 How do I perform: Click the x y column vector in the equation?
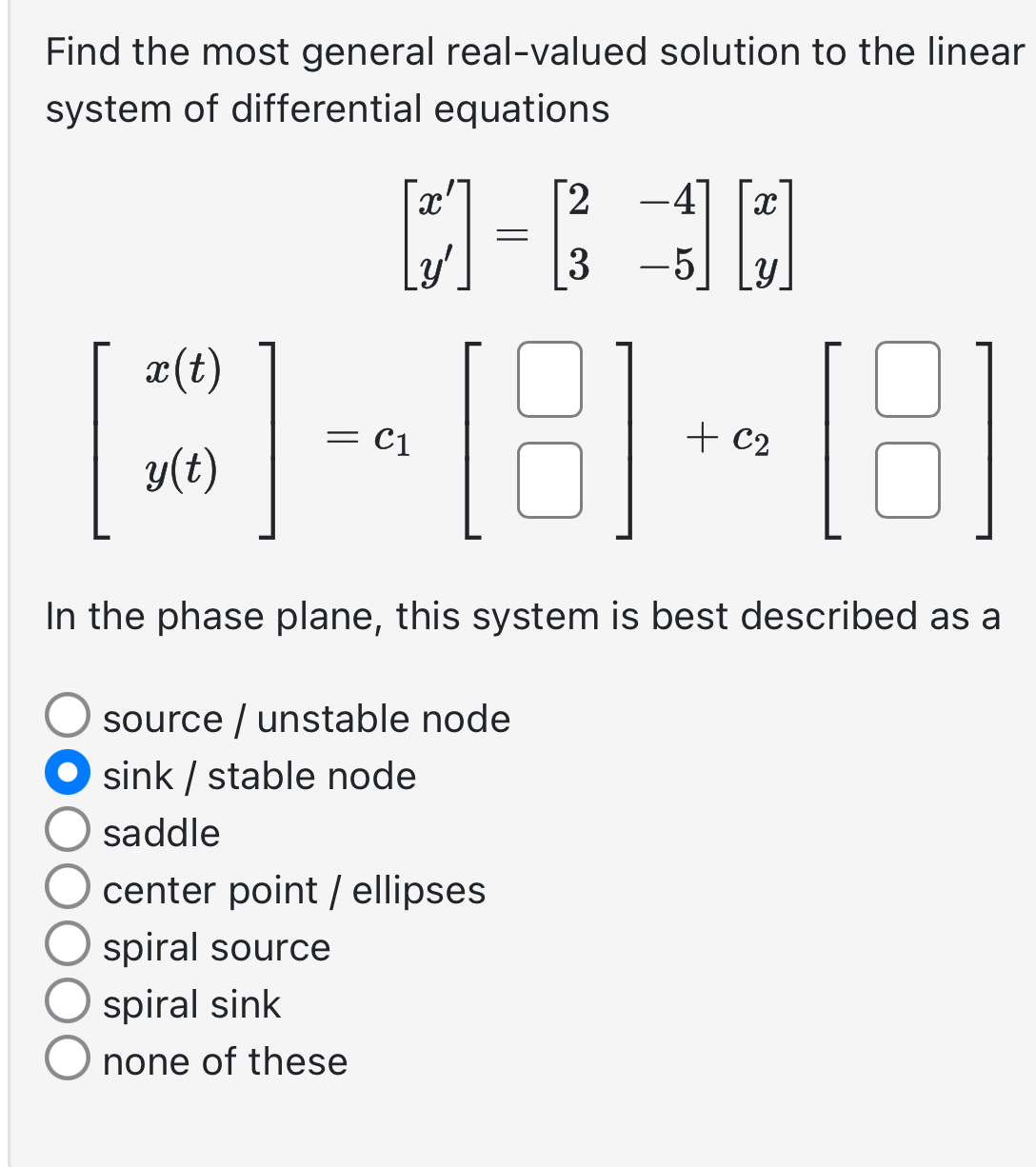[x=764, y=233]
